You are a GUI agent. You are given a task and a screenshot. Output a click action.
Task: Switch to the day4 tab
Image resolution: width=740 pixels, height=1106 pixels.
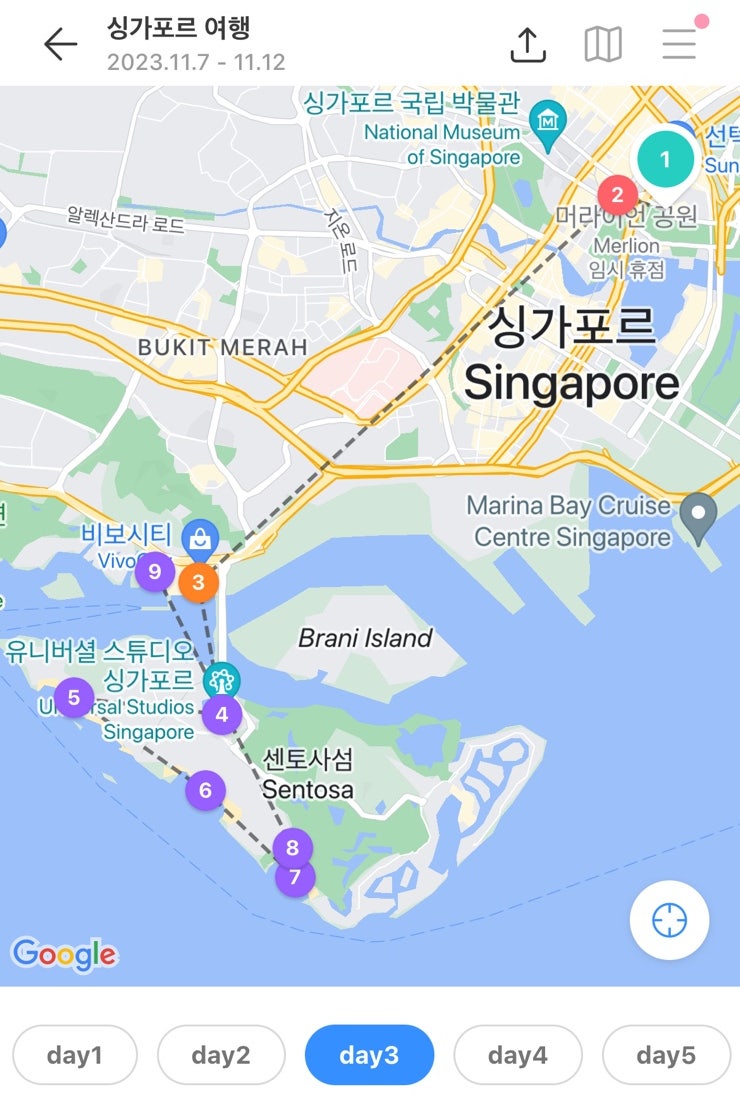coord(517,1055)
